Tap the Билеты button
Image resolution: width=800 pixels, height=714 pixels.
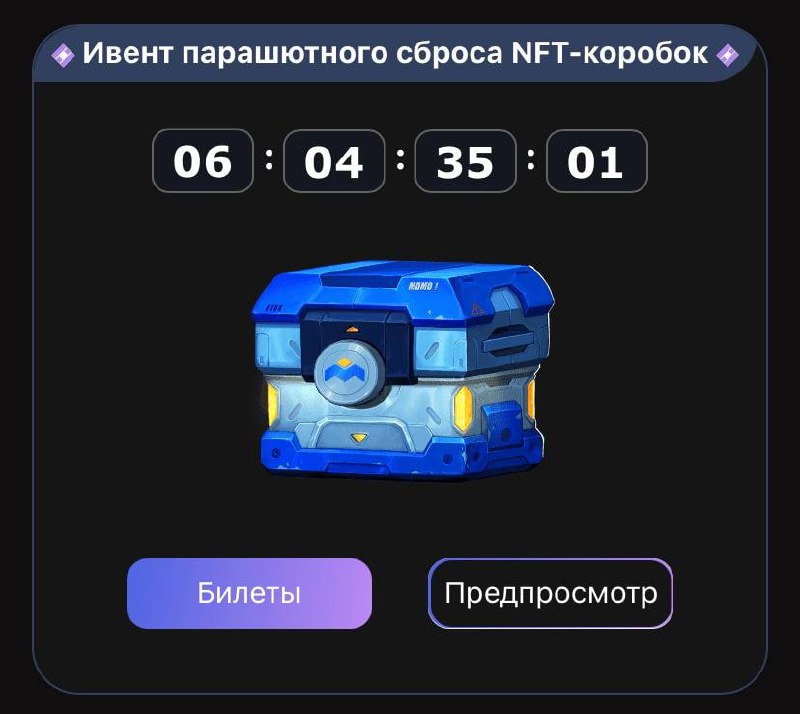point(249,593)
